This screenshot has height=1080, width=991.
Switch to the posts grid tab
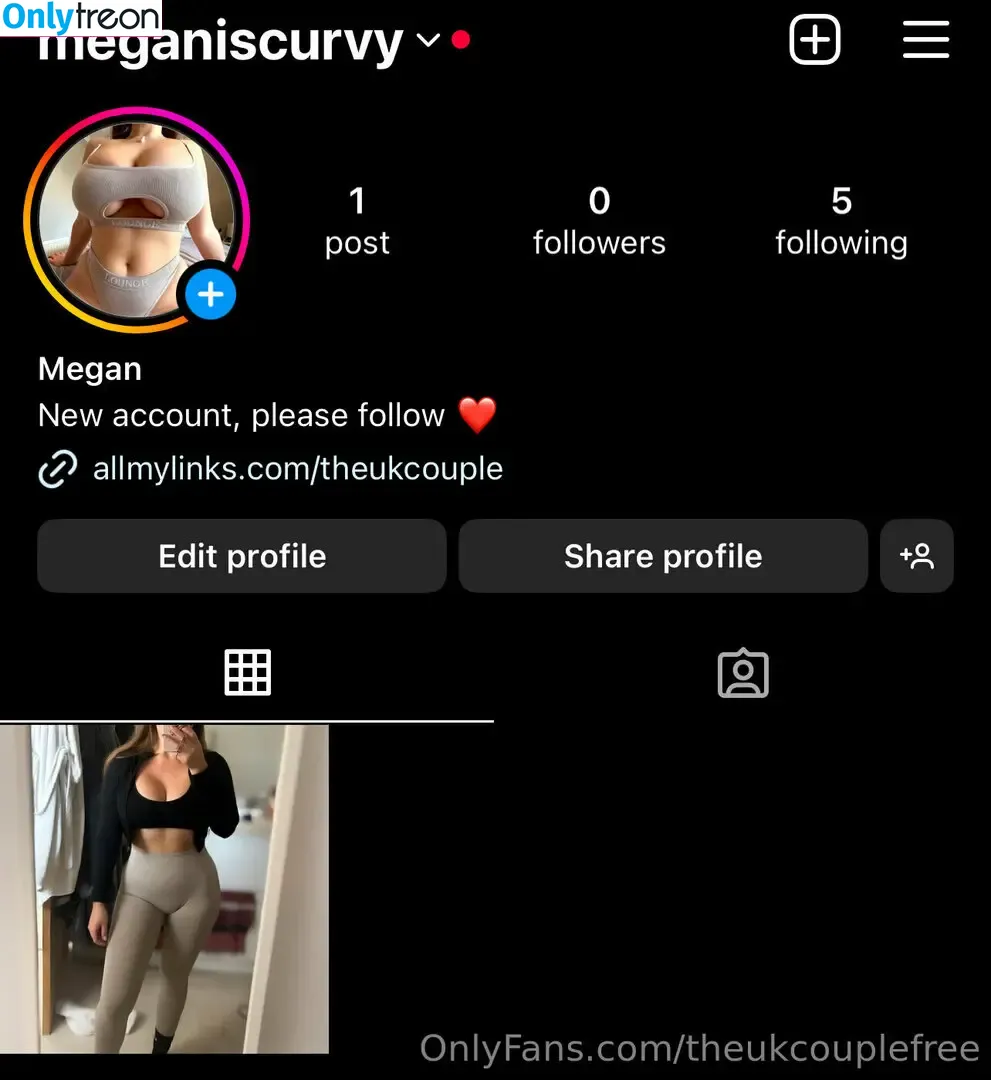(247, 673)
